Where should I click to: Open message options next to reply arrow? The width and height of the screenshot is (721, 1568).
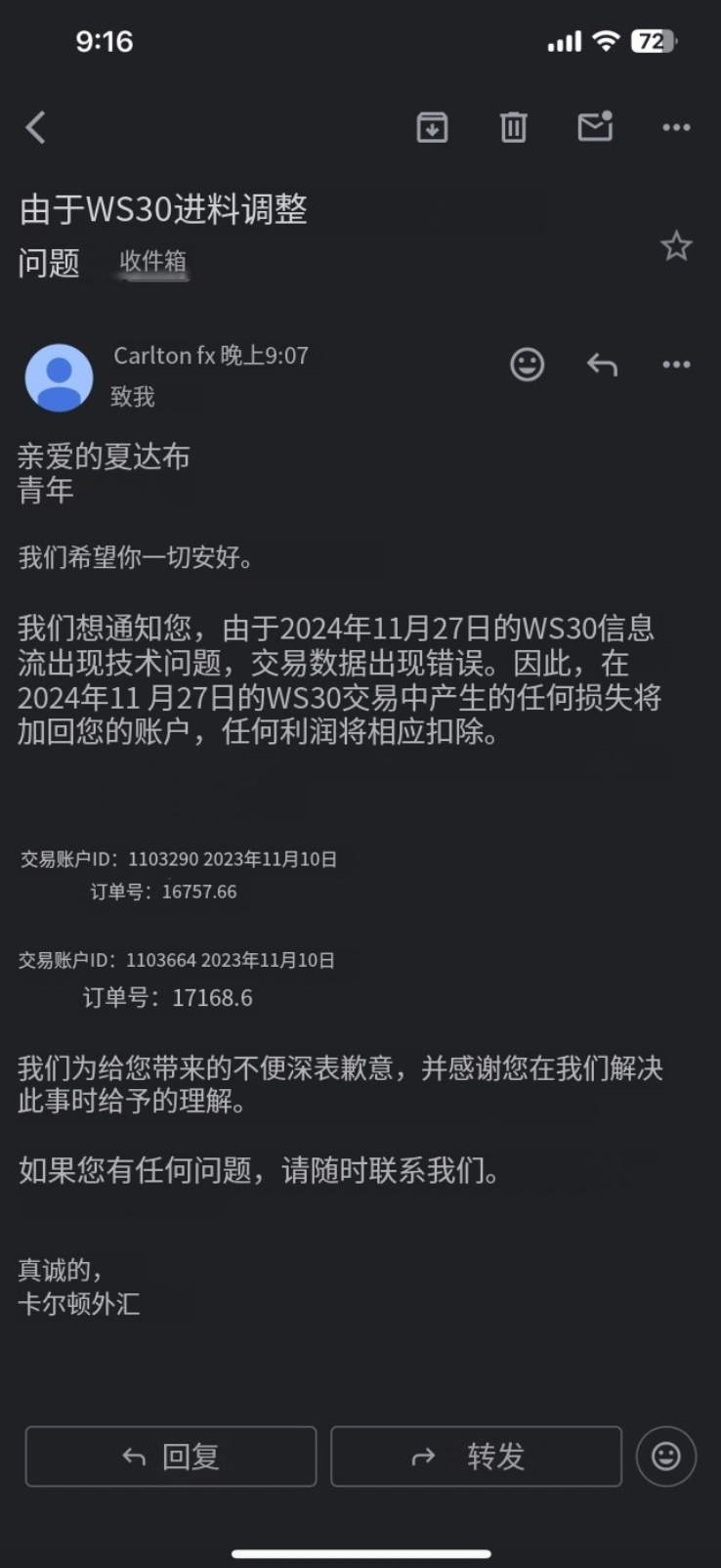676,365
